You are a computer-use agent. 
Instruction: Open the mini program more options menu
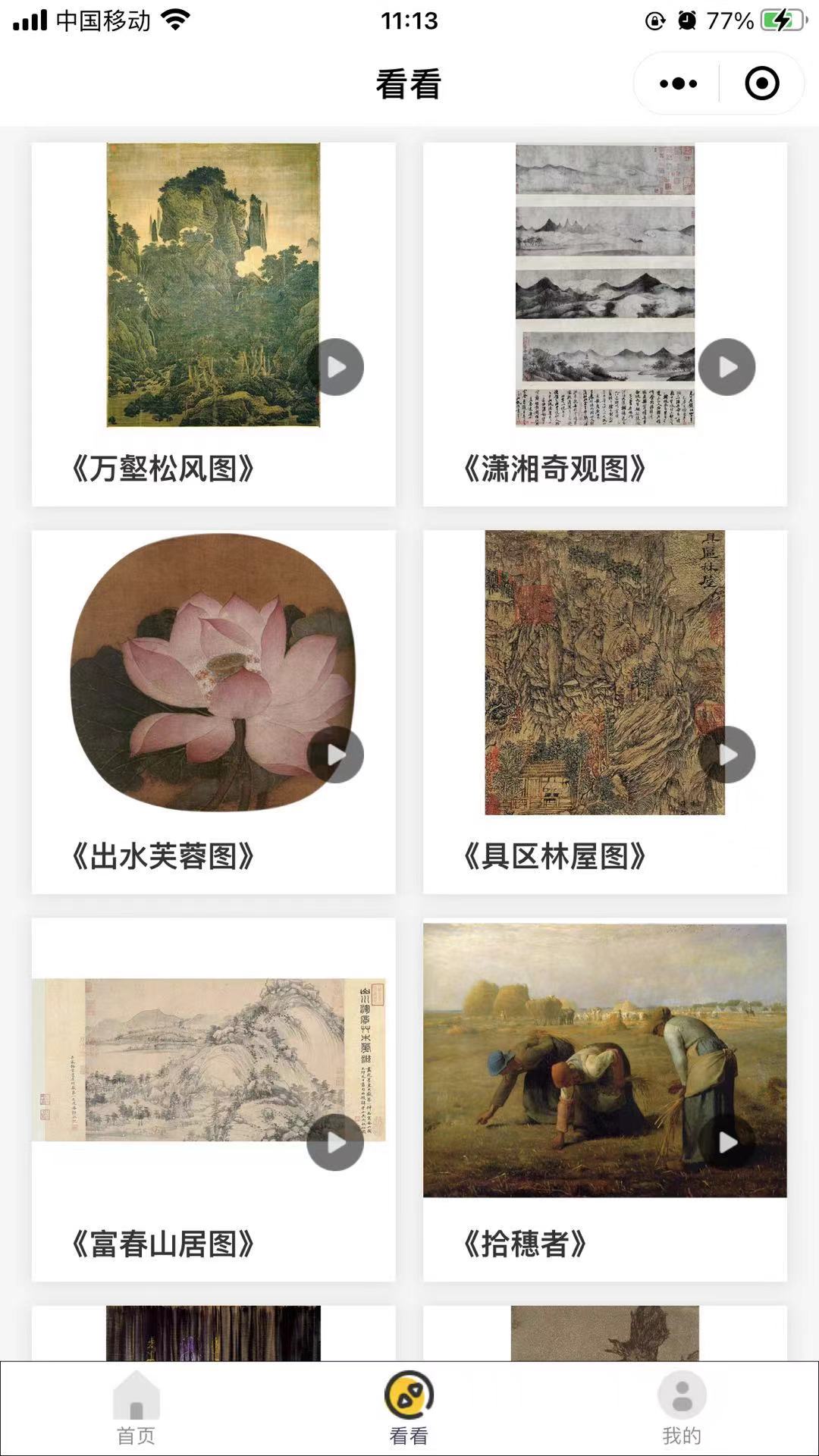(677, 83)
